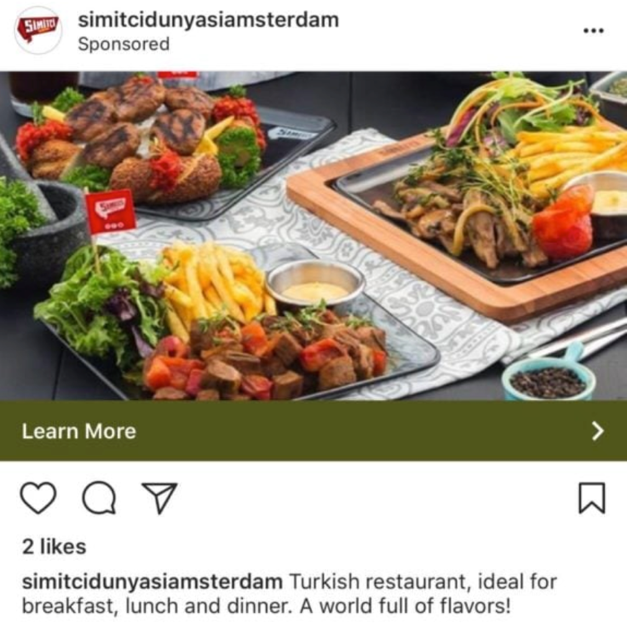Open the sponsored food photo
This screenshot has width=627, height=629.
pyautogui.click(x=313, y=235)
